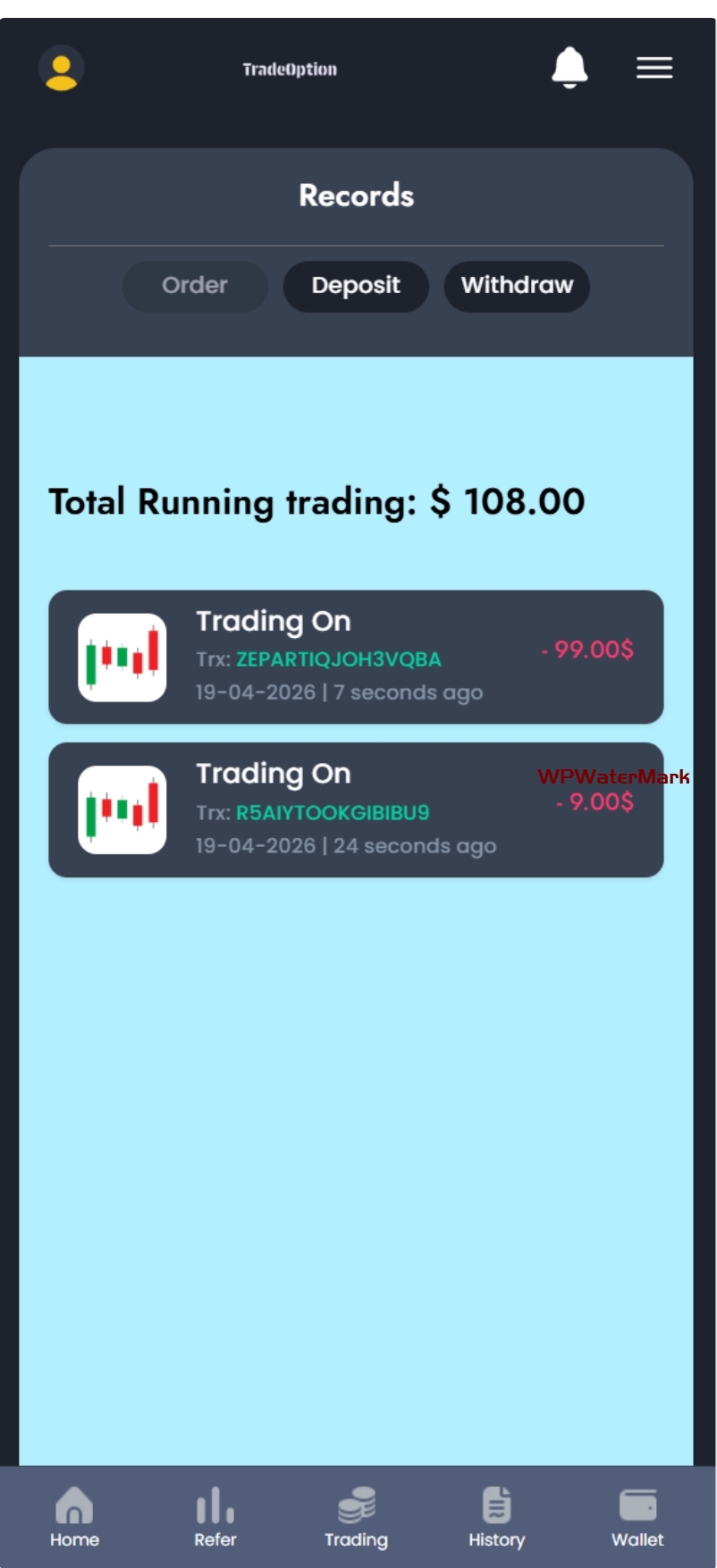This screenshot has width=717, height=1568.
Task: Switch to the Trading tab
Action: pos(356,1517)
